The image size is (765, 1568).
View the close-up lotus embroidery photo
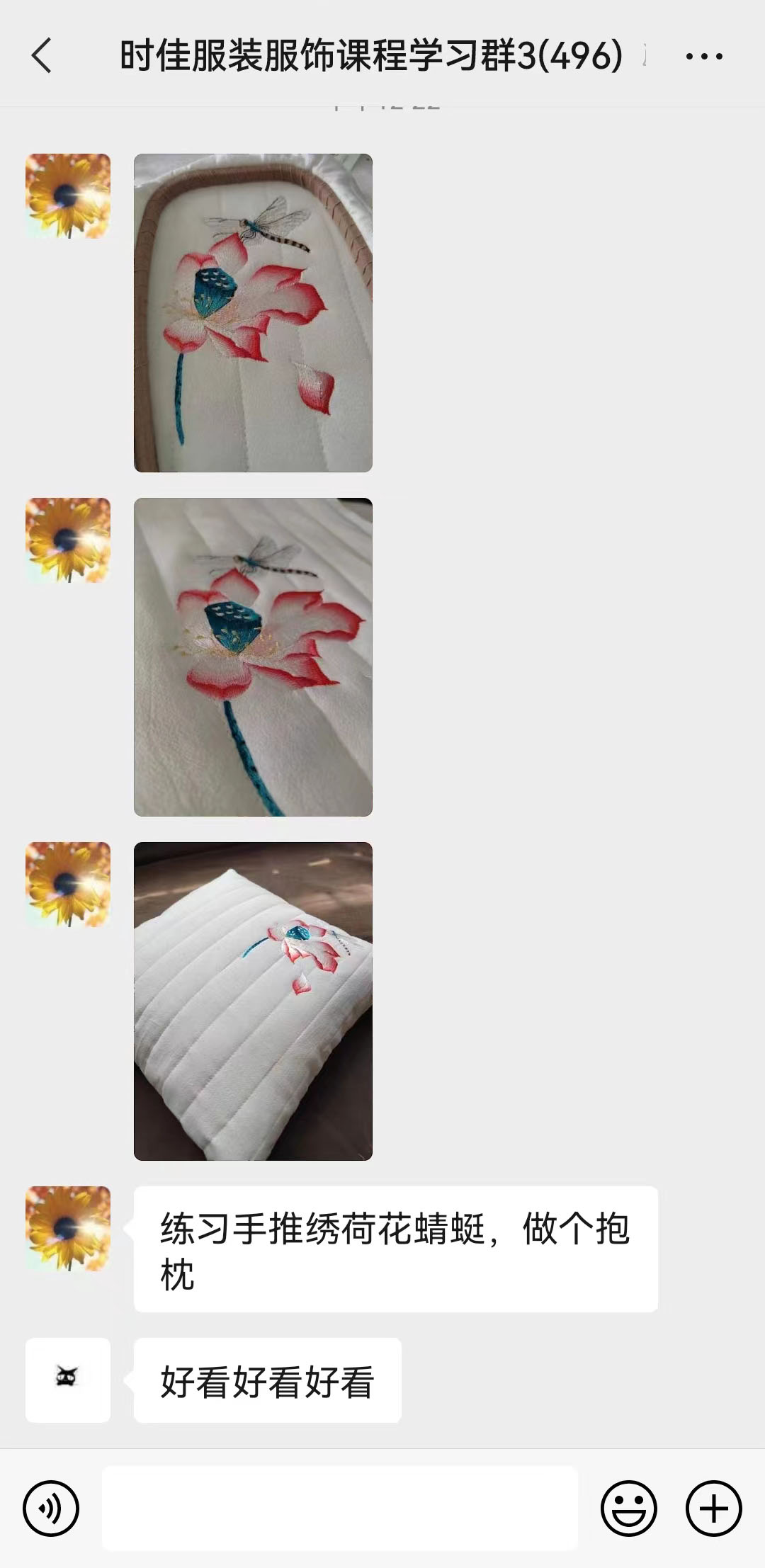point(253,657)
